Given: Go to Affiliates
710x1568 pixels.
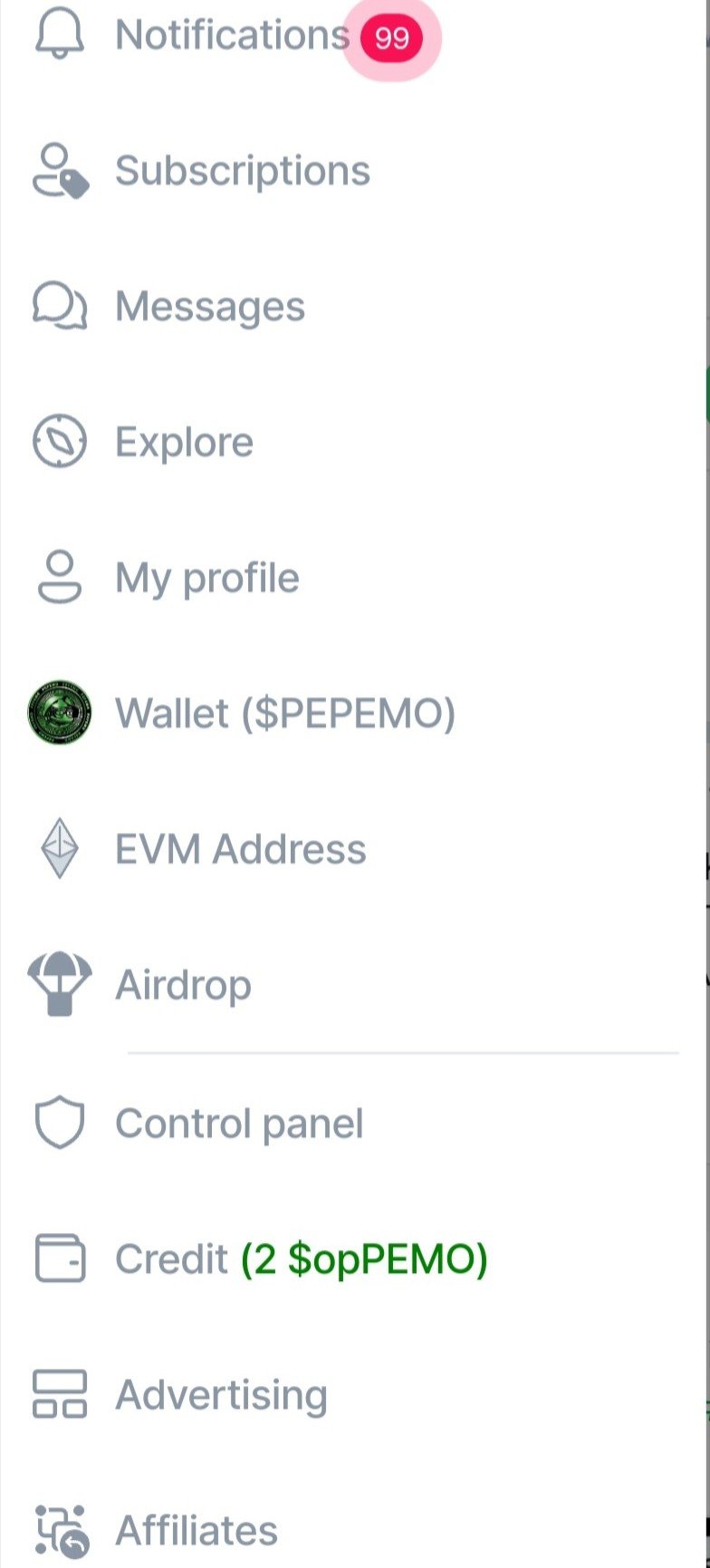Looking at the screenshot, I should 196,1531.
